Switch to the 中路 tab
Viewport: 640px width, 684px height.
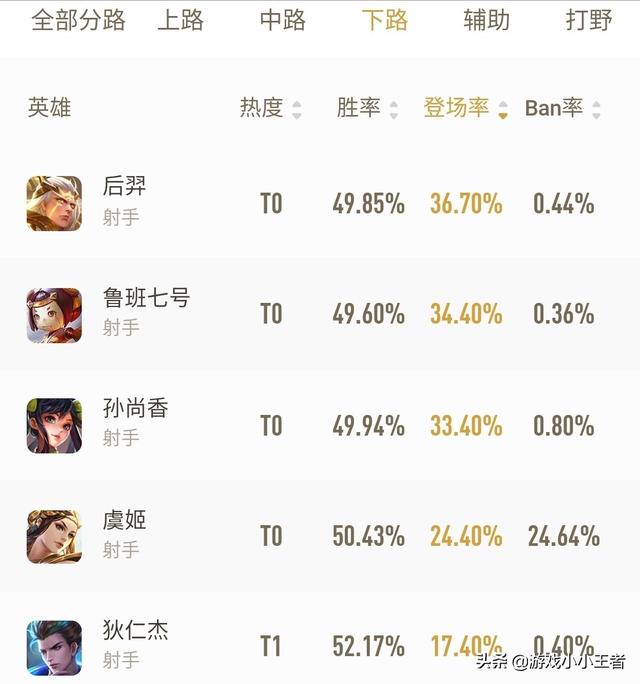point(283,21)
